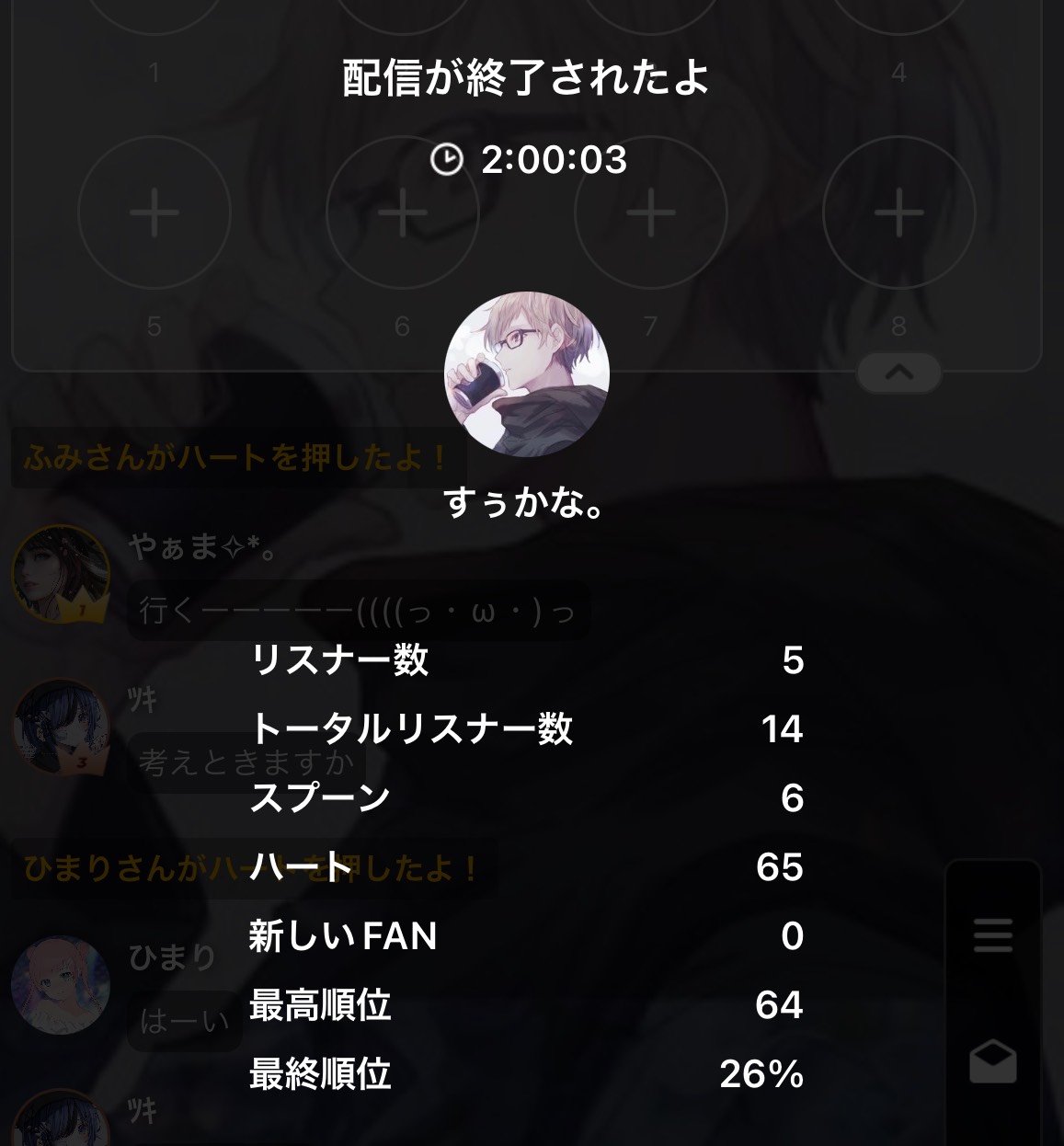
Task: Collapse the seat panel with the up chevron
Action: 898,372
